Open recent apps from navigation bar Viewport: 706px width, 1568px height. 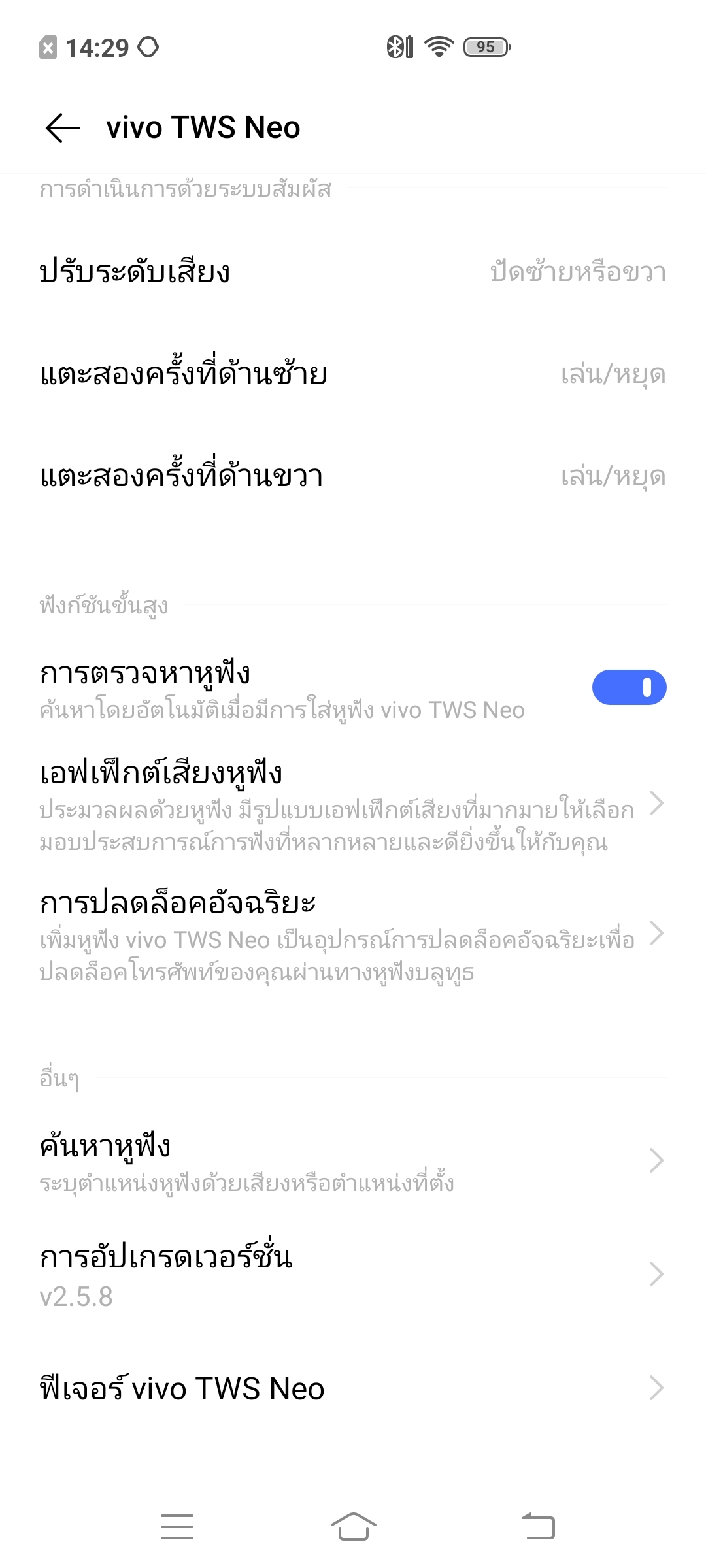[x=177, y=1527]
